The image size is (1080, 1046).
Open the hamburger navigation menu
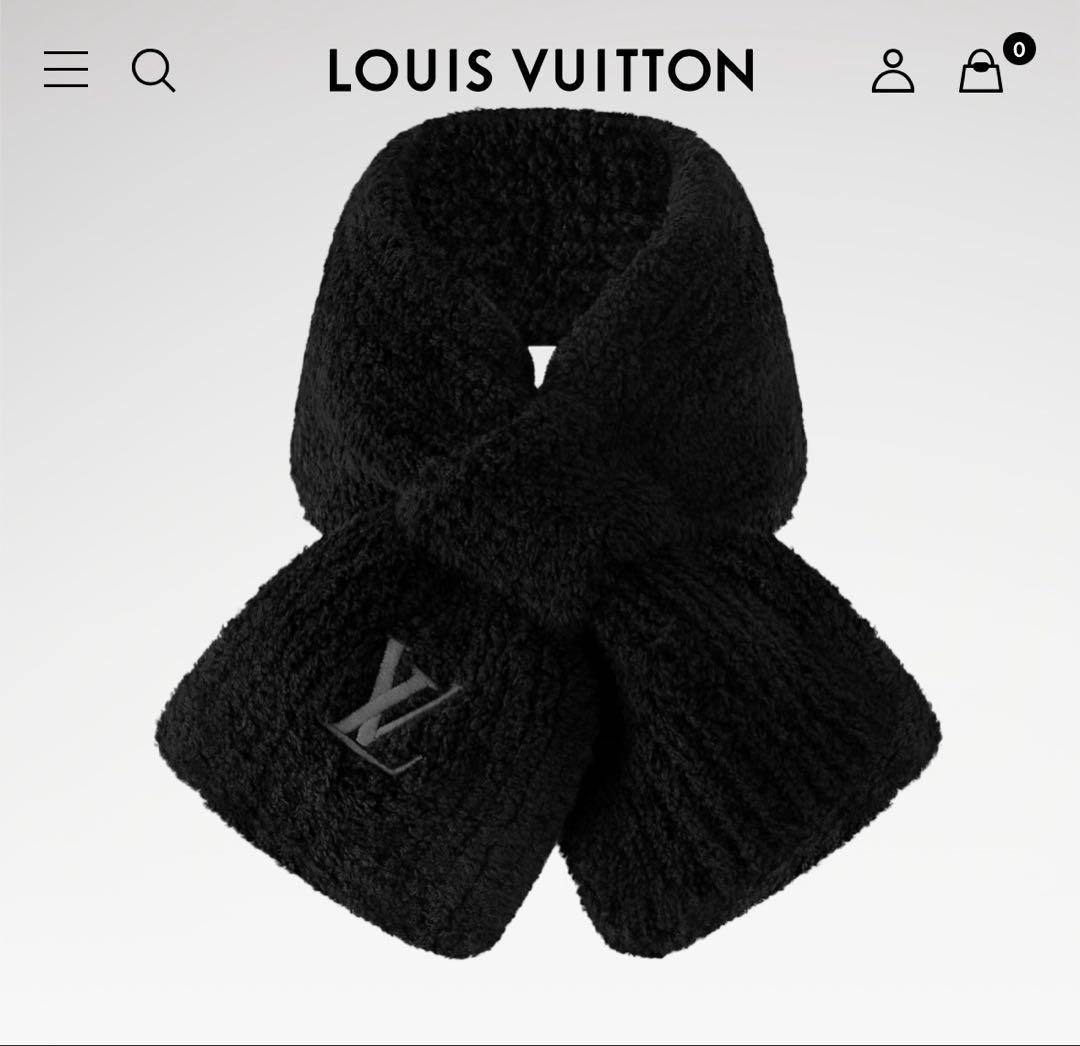point(66,70)
